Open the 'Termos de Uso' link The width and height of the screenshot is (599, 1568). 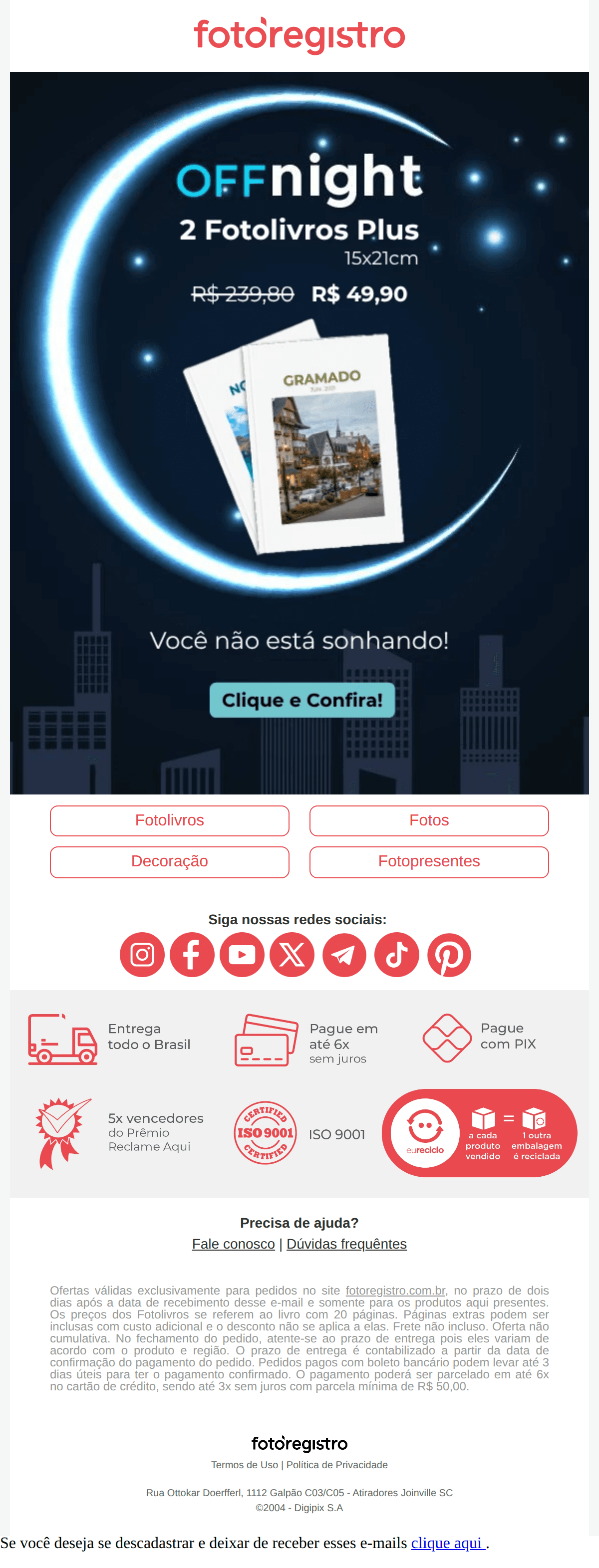click(244, 1465)
